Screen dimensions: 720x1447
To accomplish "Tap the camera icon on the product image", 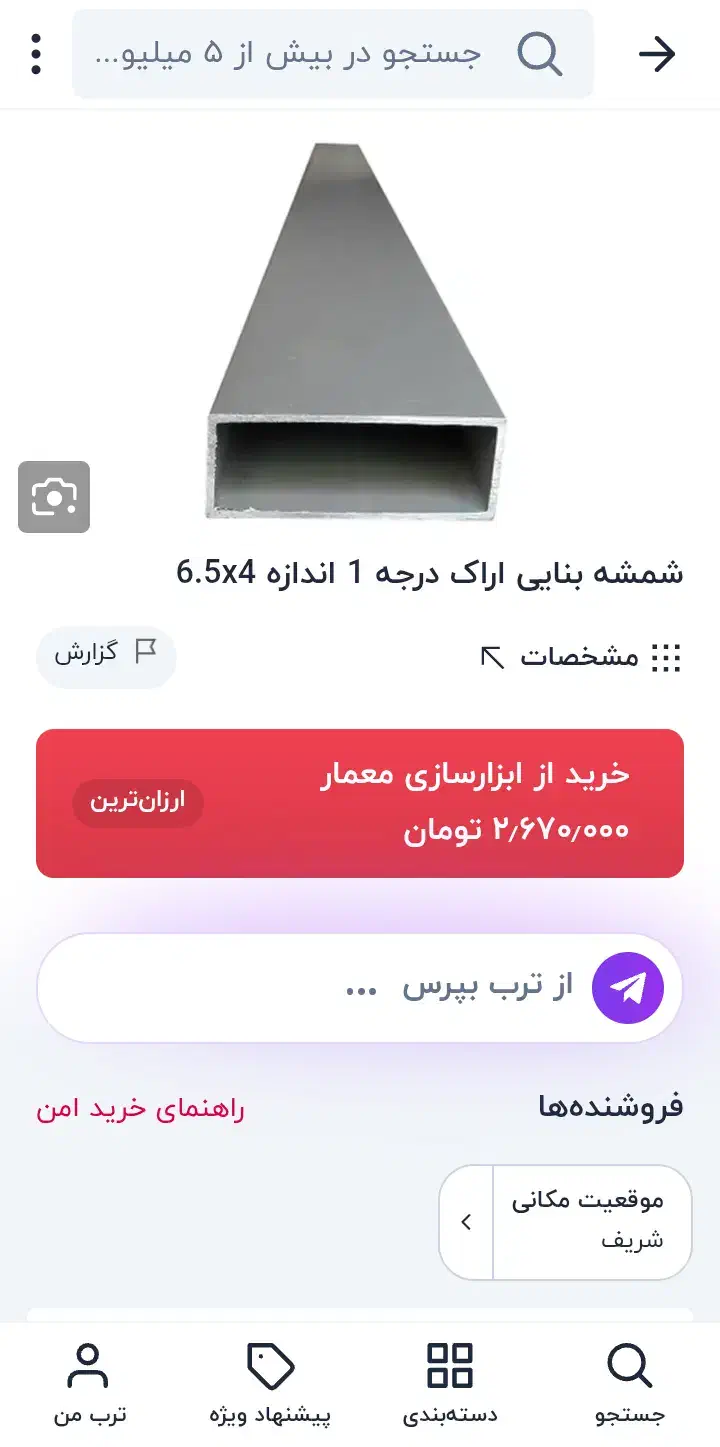I will [x=54, y=496].
